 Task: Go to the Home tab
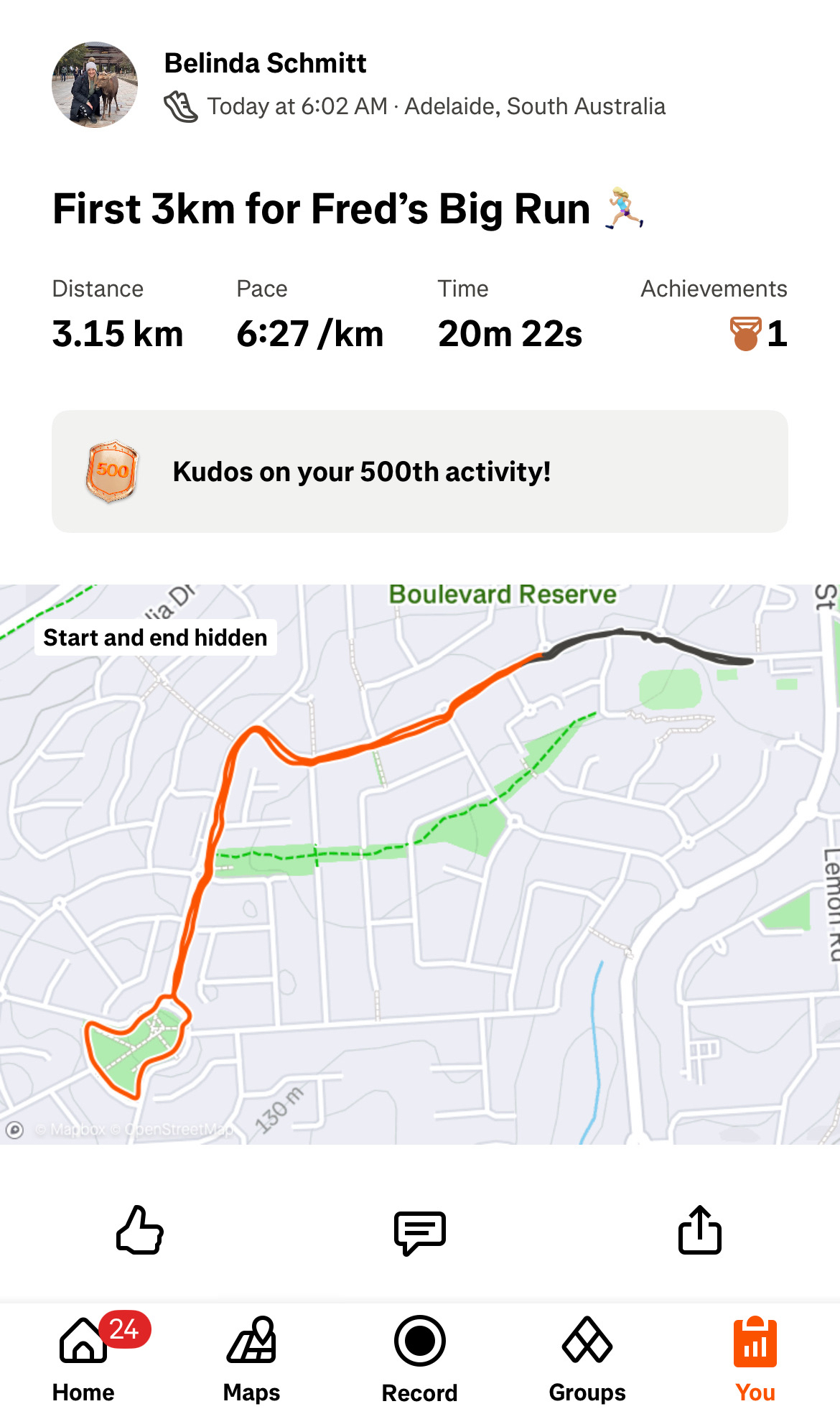tap(84, 1357)
